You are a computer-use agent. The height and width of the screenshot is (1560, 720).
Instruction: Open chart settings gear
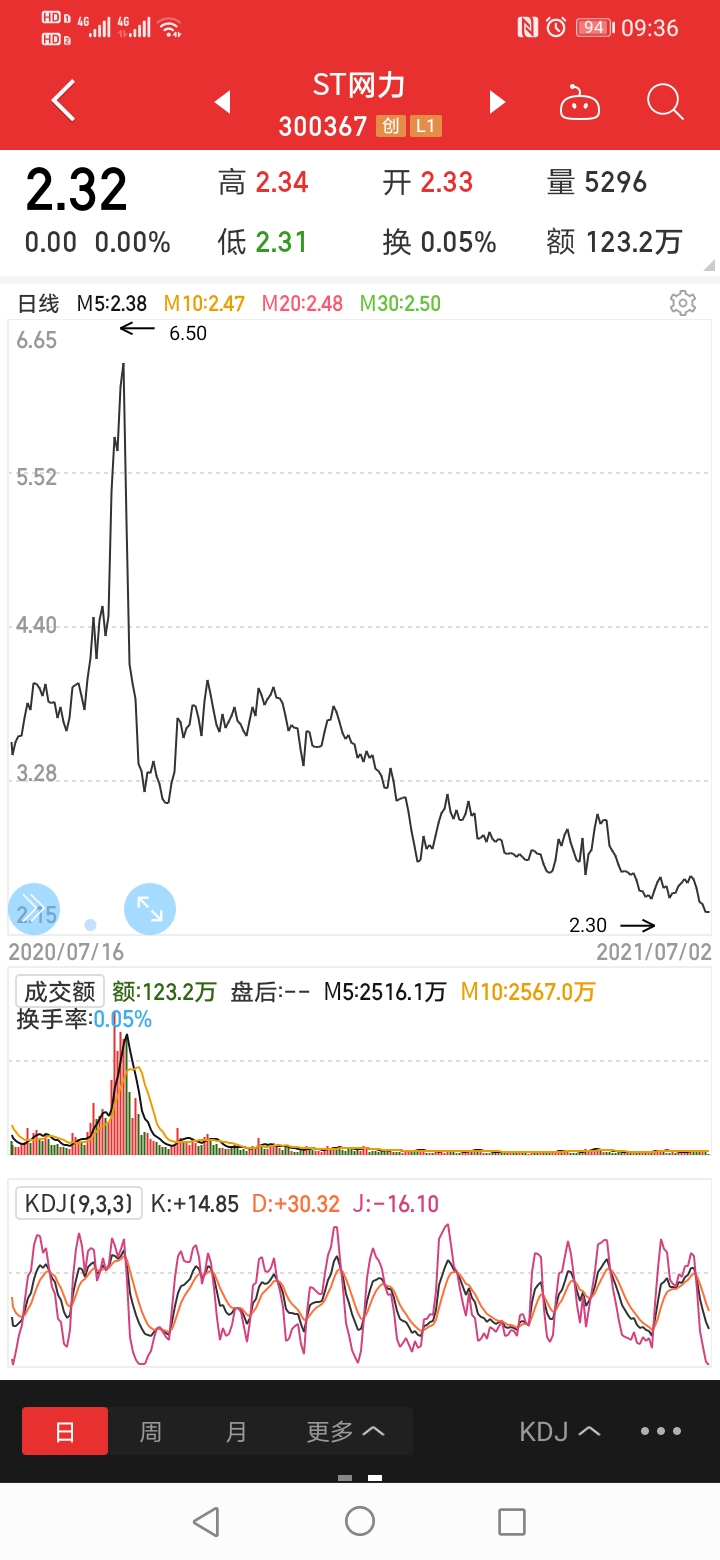(x=683, y=303)
